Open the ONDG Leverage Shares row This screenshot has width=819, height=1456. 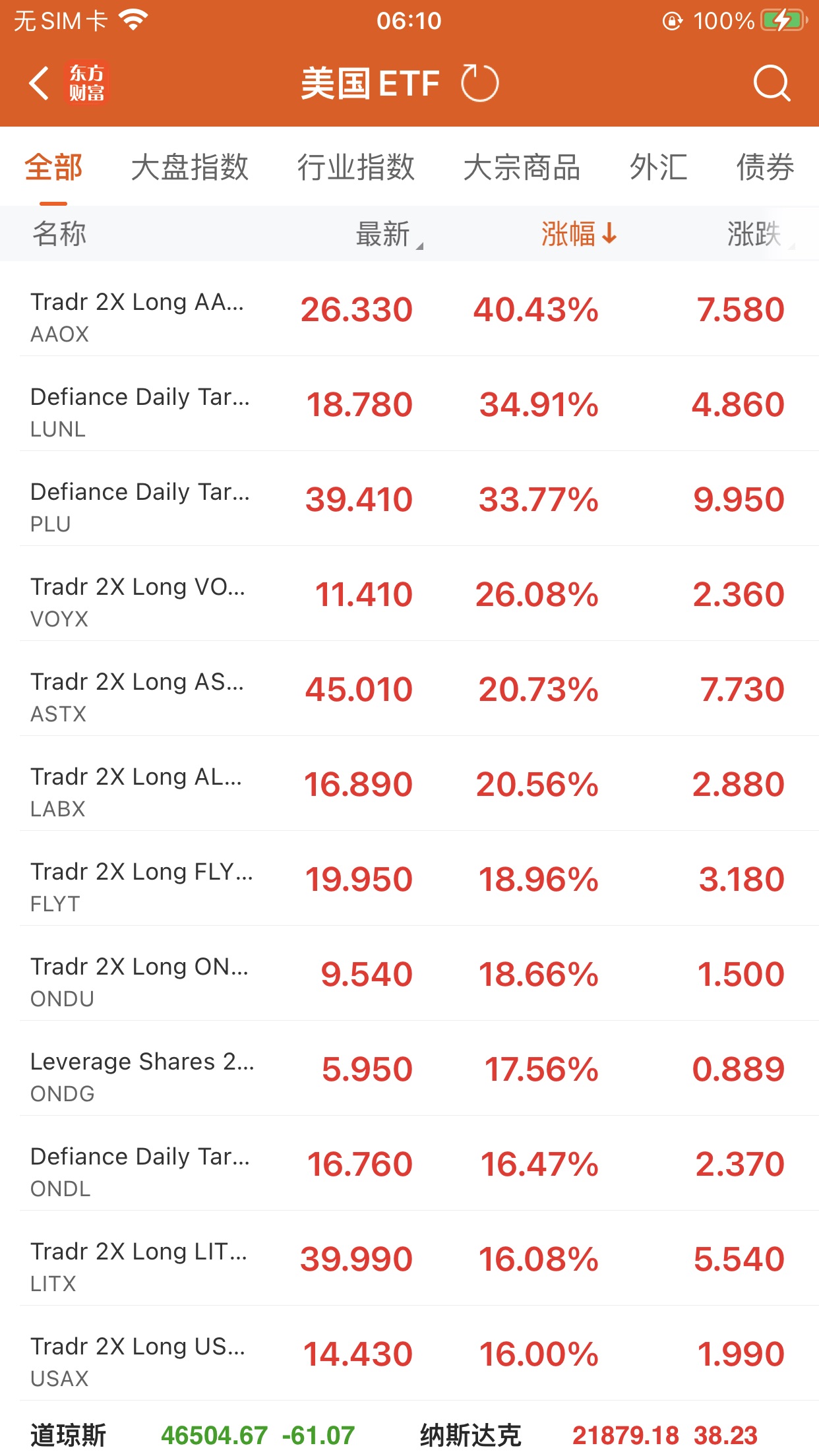pyautogui.click(x=409, y=1070)
